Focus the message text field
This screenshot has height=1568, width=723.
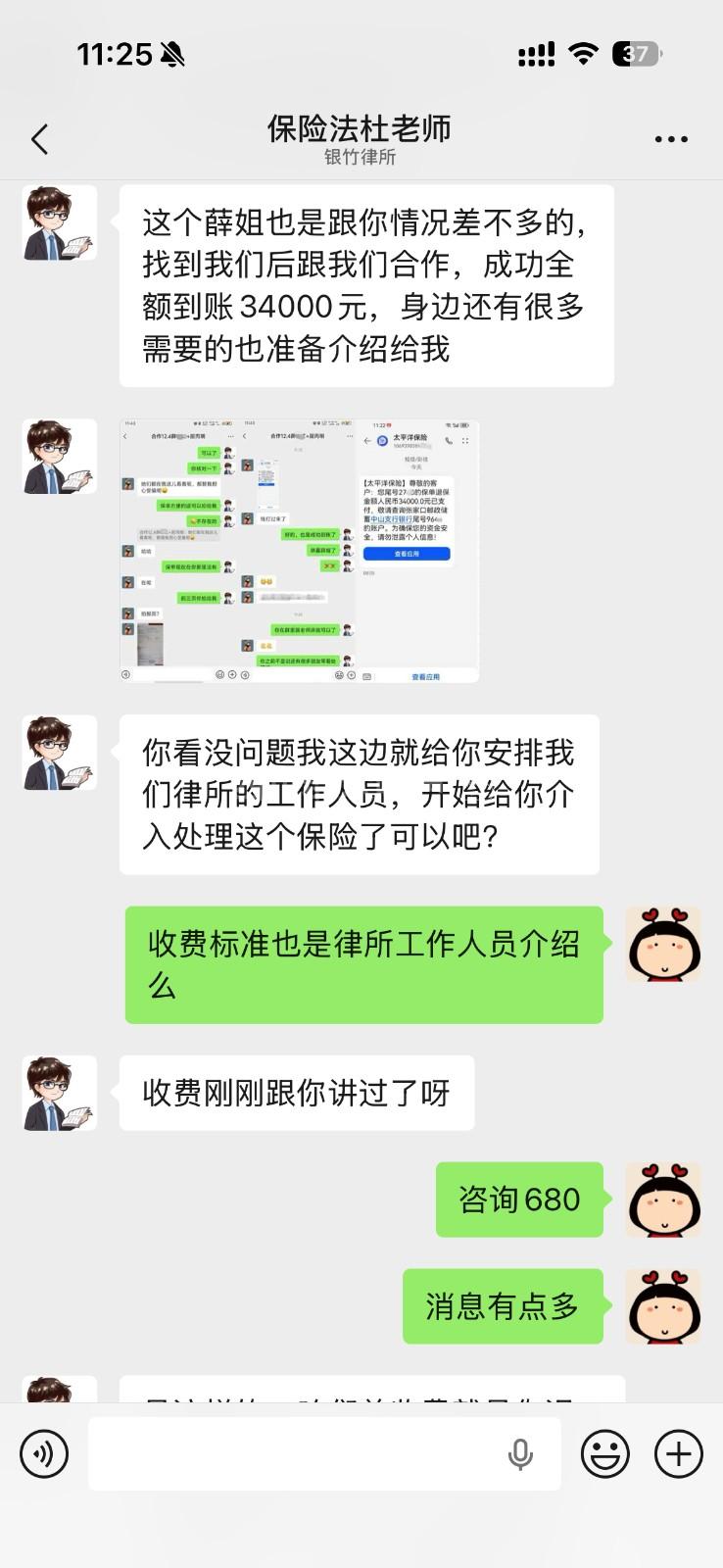294,1453
